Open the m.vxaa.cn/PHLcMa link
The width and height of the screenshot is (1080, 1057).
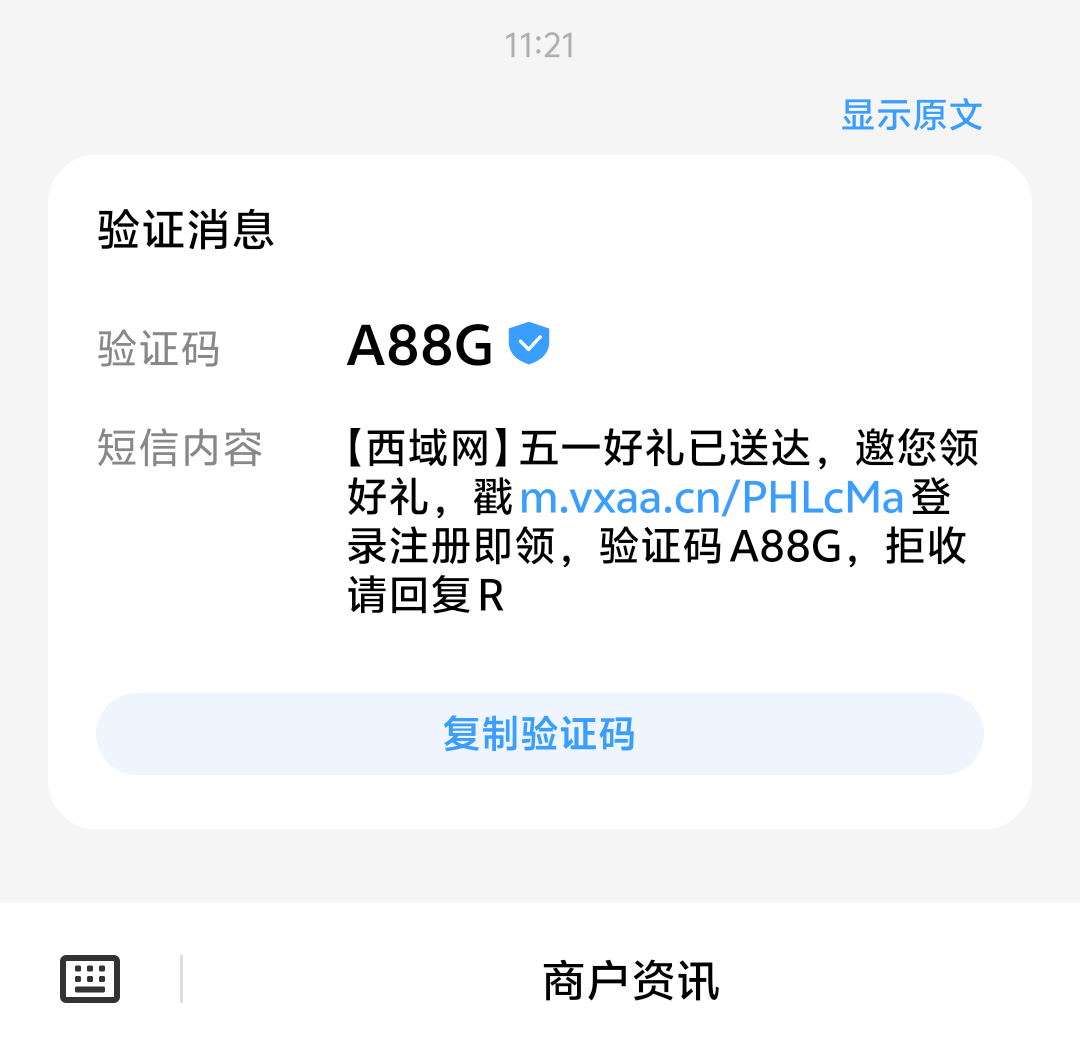(712, 498)
